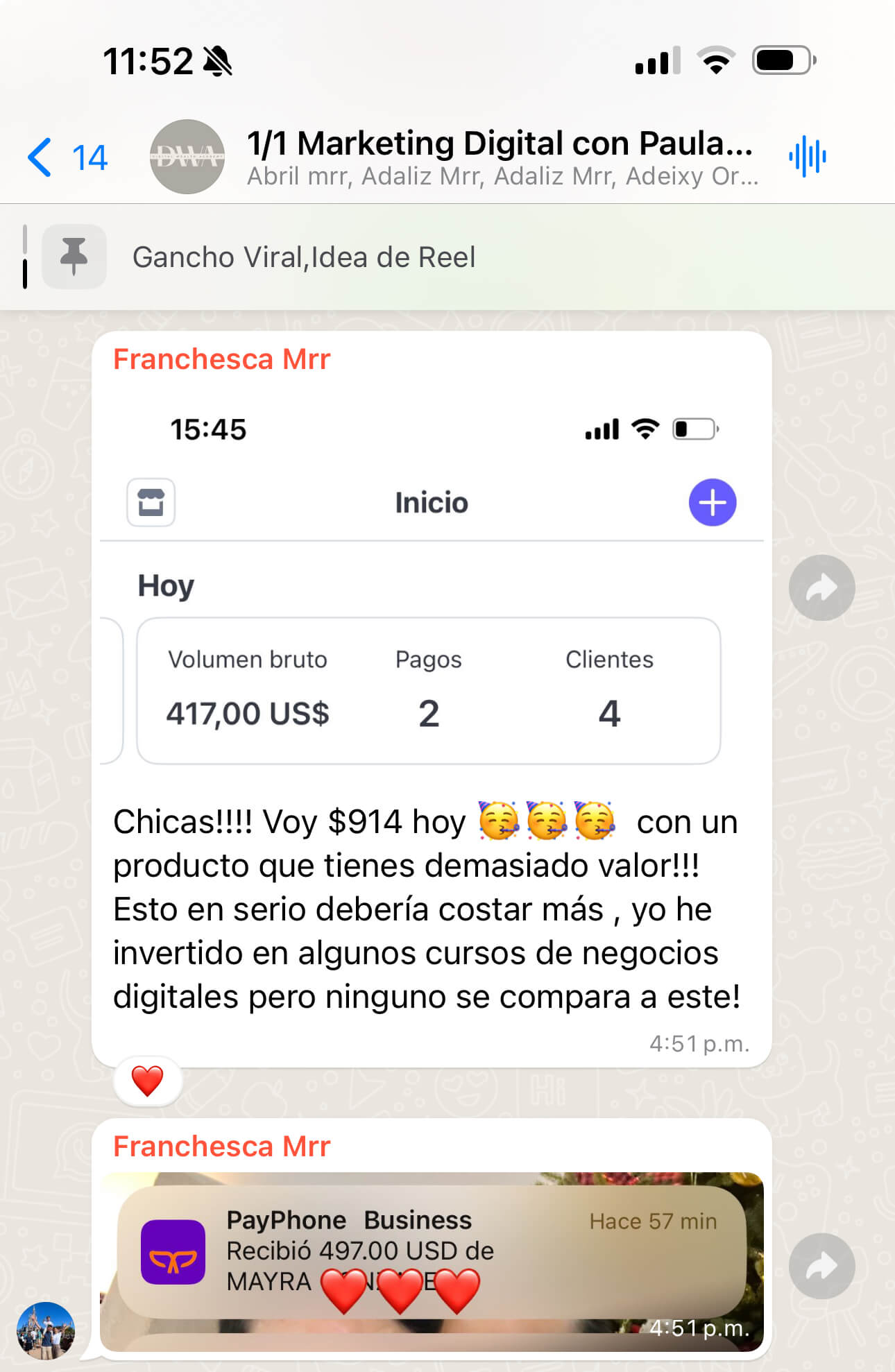Tap the heart reaction under the earnings message
This screenshot has height=1372, width=895.
(147, 1080)
